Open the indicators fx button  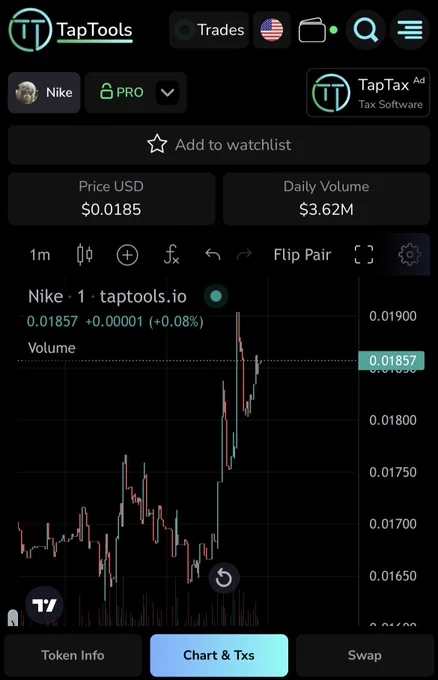(171, 255)
